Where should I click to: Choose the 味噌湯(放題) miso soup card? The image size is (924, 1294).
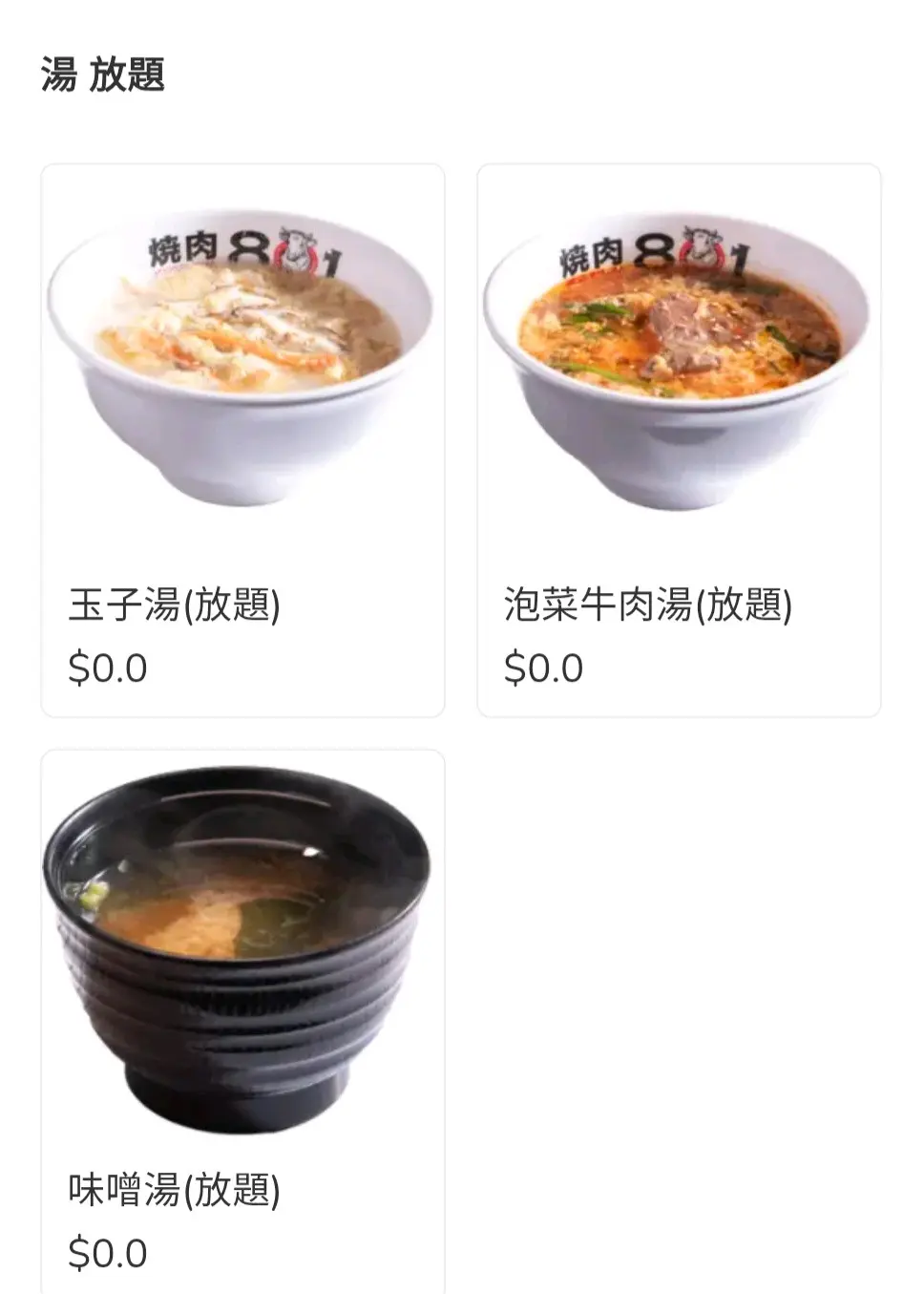(x=242, y=1022)
